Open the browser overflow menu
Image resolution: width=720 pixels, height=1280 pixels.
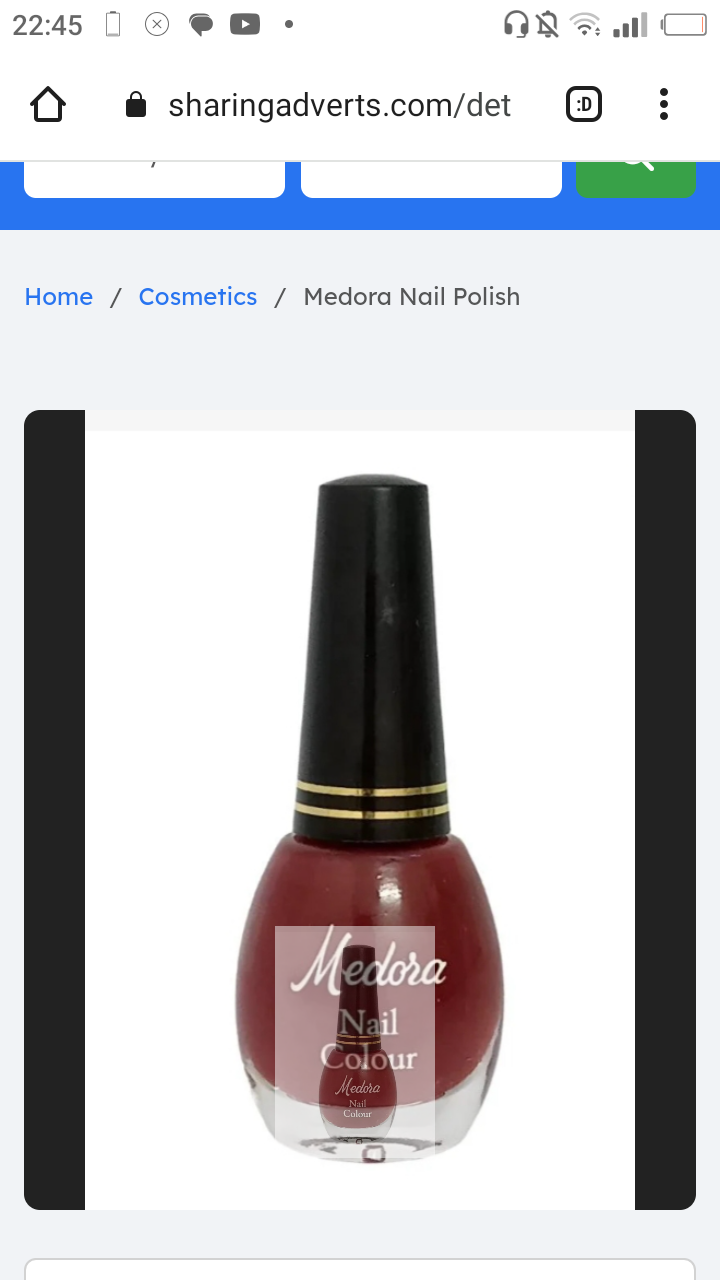664,105
